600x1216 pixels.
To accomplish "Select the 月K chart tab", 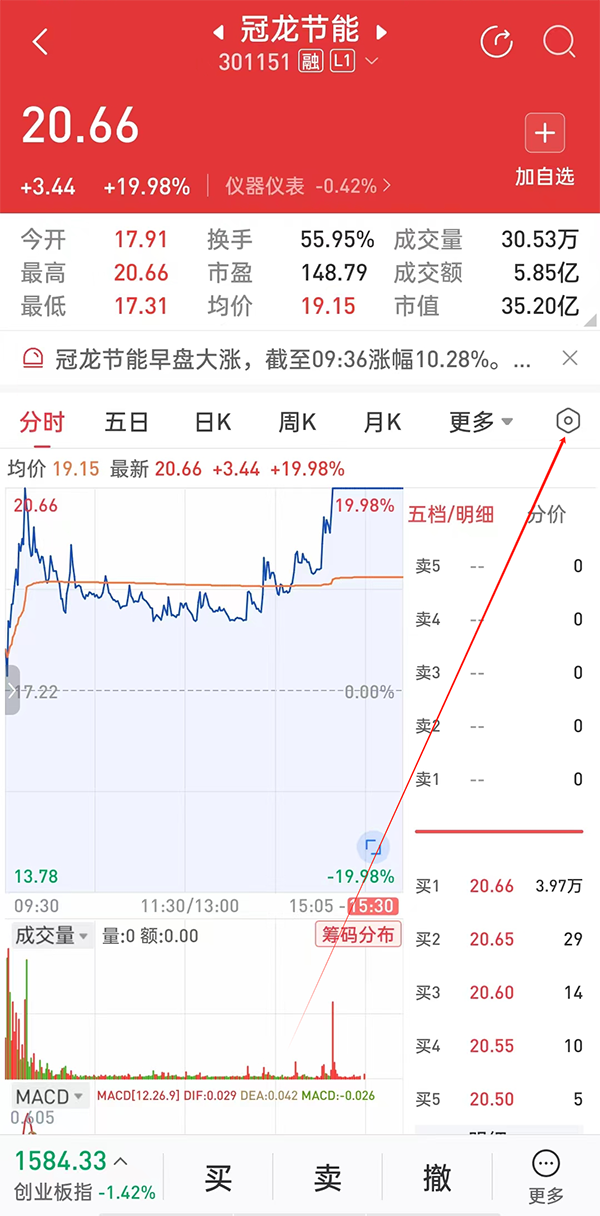I will 382,422.
